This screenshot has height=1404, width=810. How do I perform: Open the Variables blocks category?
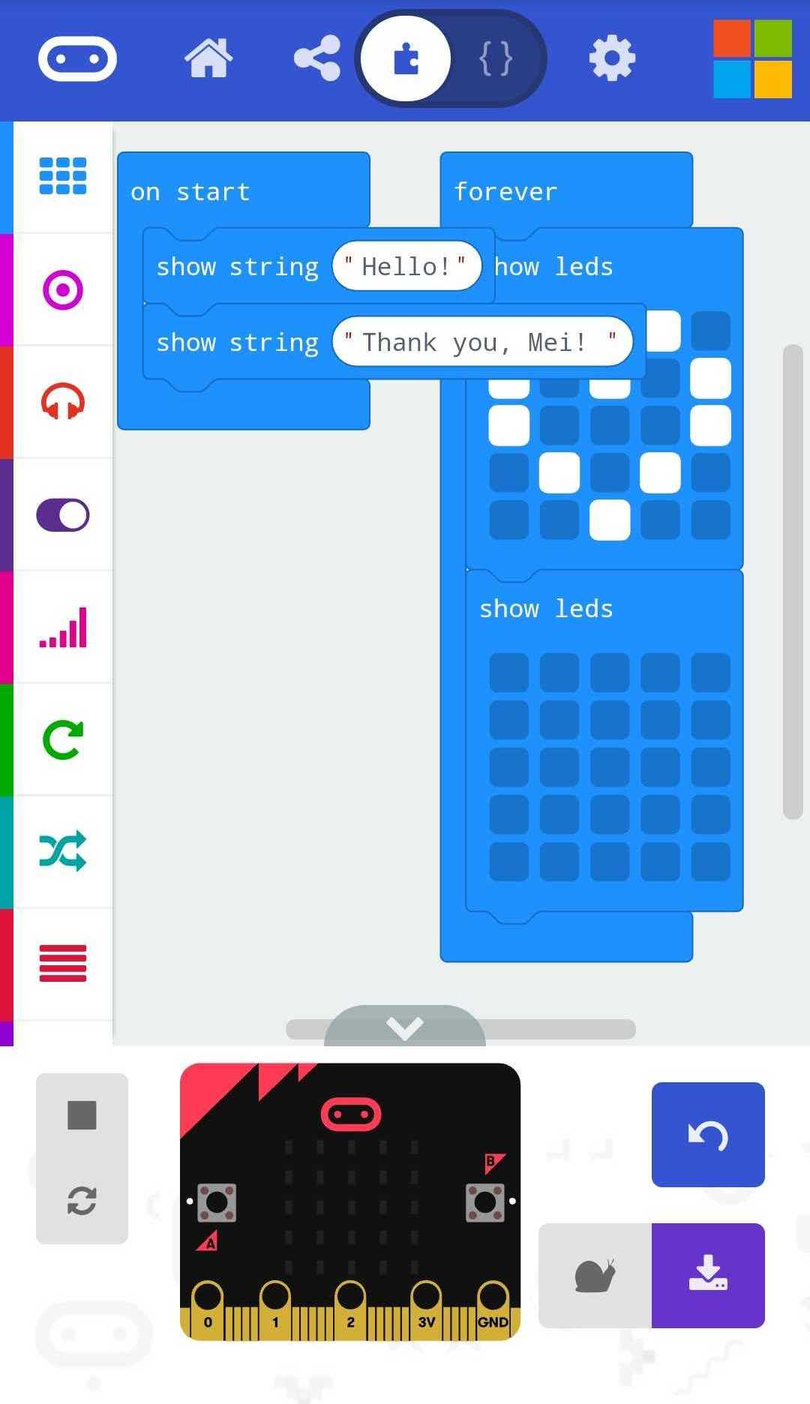[63, 964]
